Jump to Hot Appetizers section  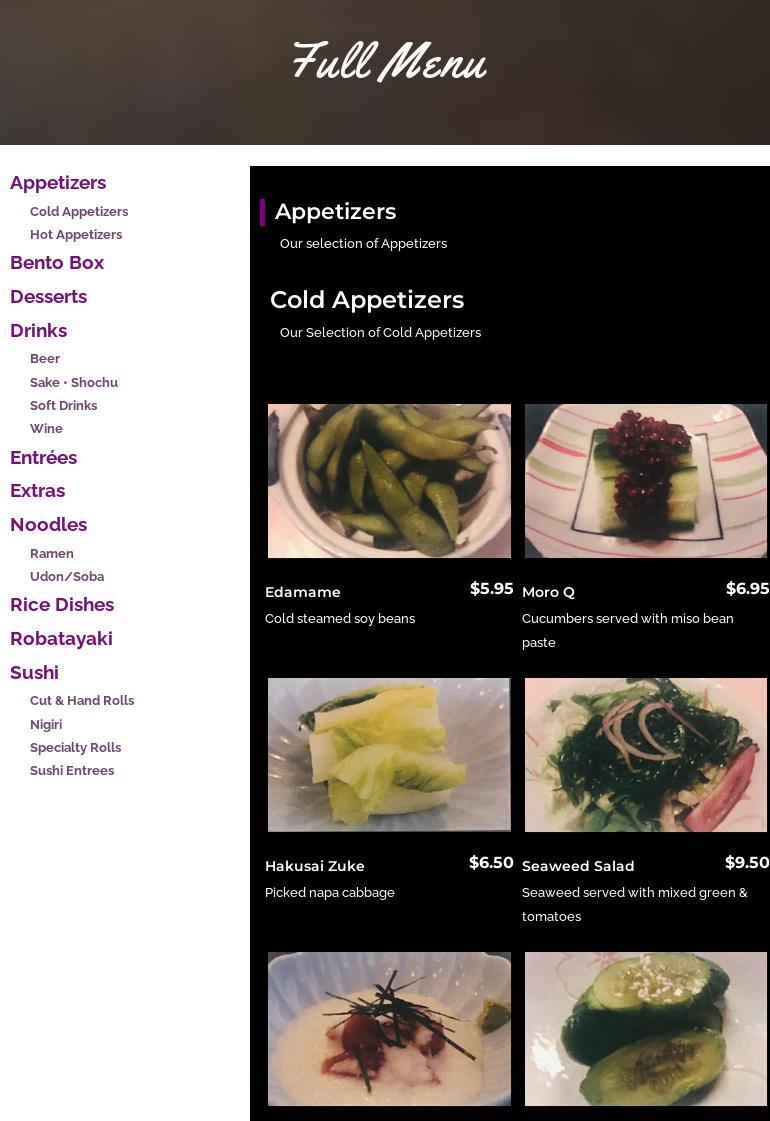point(76,235)
